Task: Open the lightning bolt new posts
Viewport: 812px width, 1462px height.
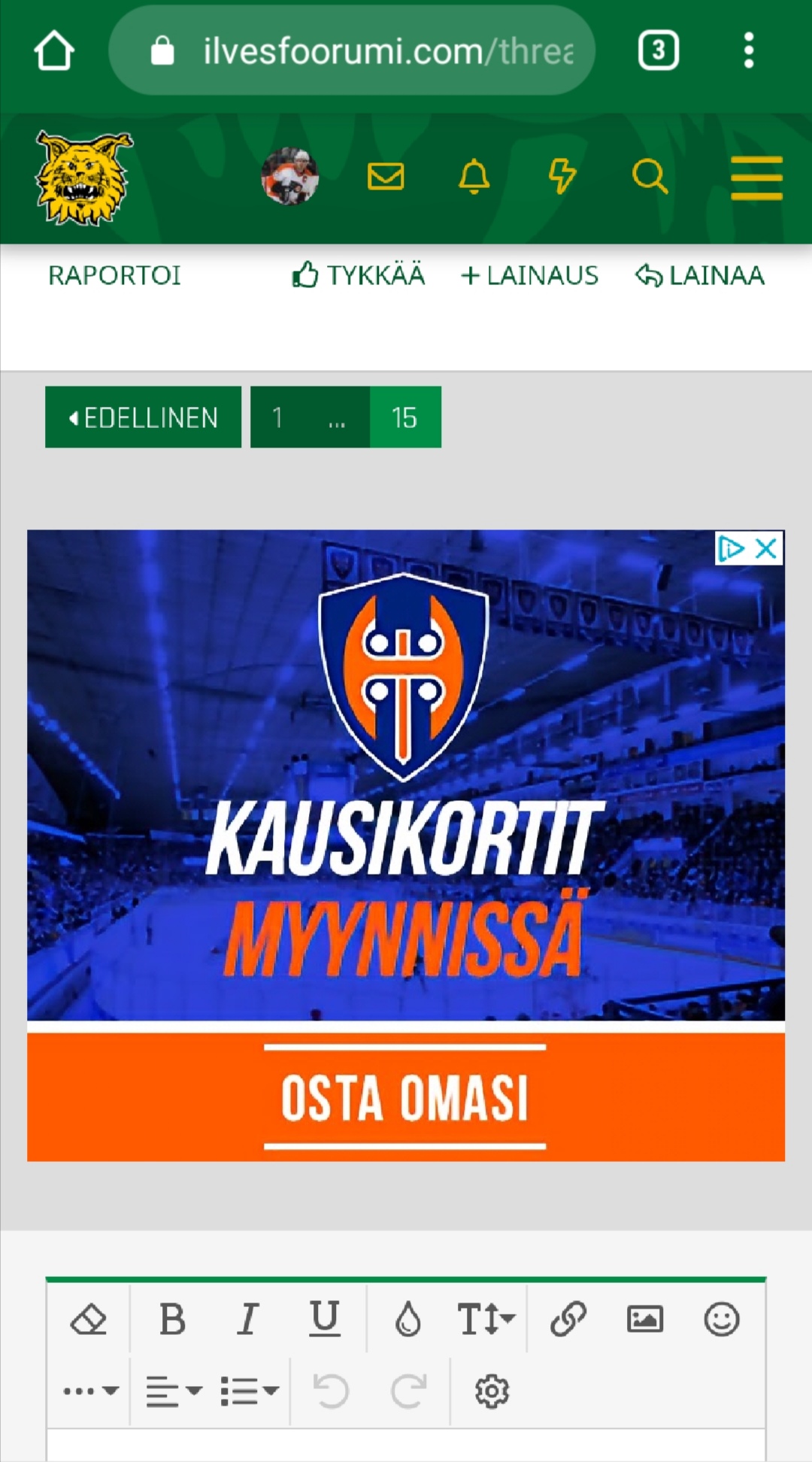Action: (x=562, y=177)
